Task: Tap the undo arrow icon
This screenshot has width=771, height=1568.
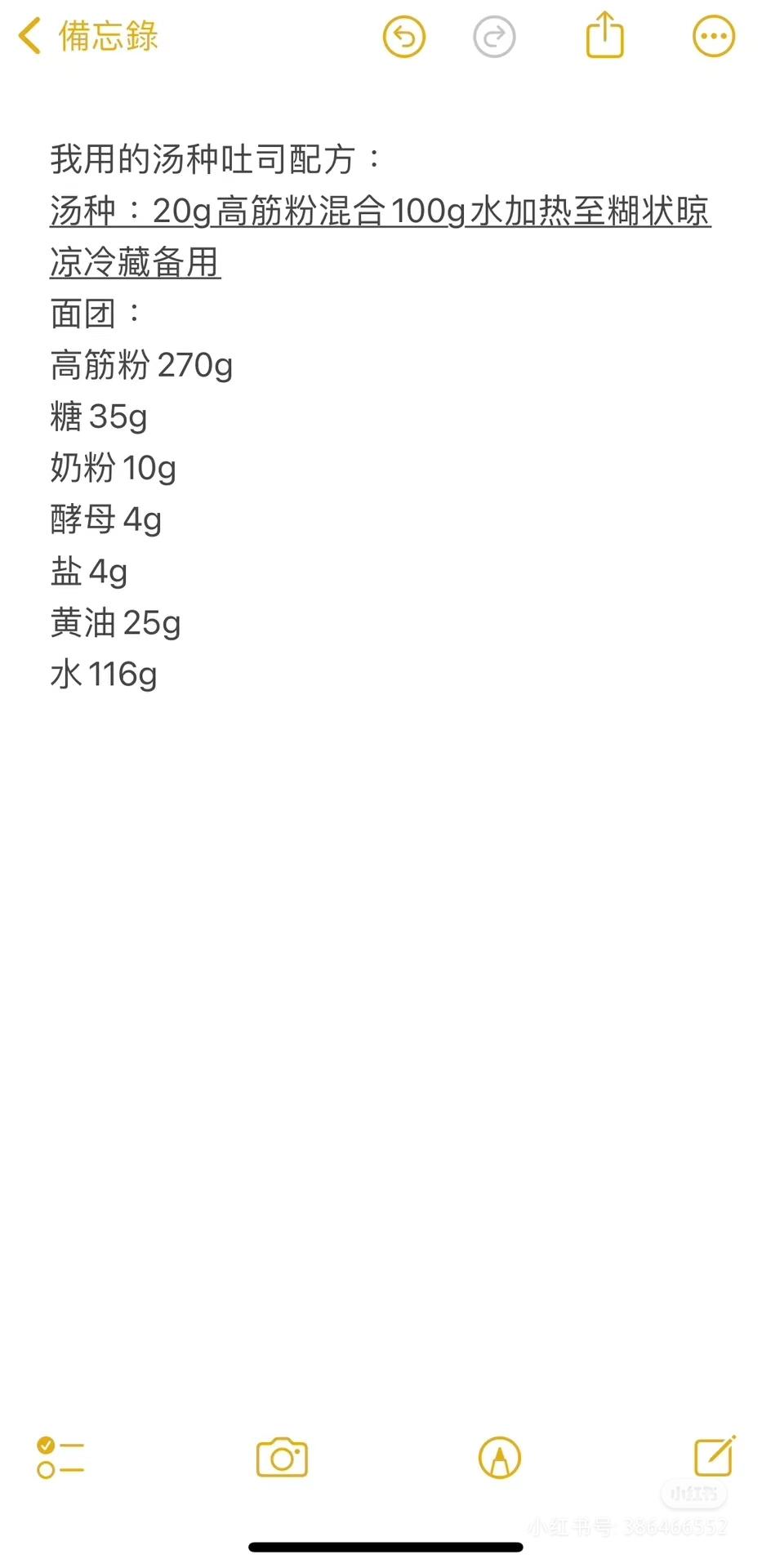Action: coord(405,36)
